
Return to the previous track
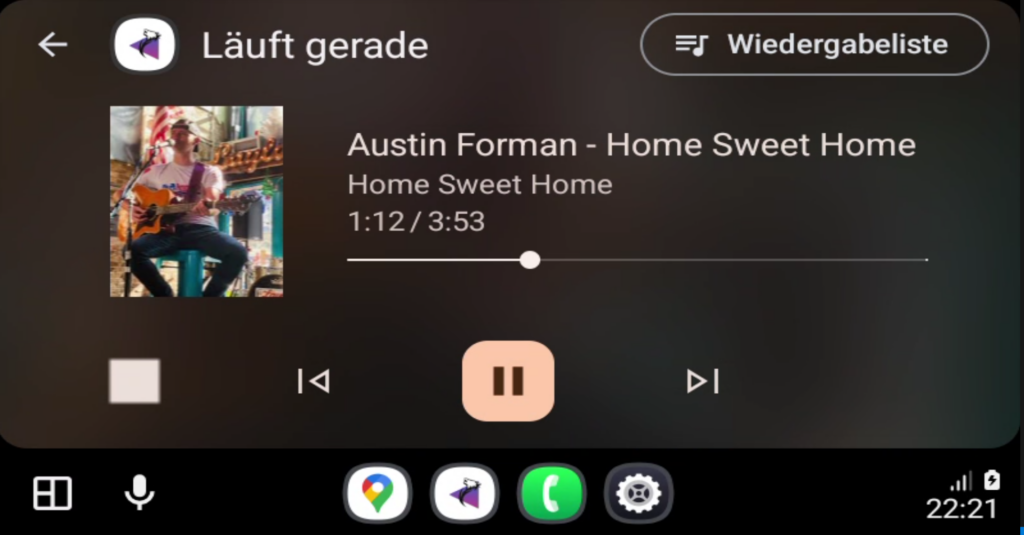[313, 381]
